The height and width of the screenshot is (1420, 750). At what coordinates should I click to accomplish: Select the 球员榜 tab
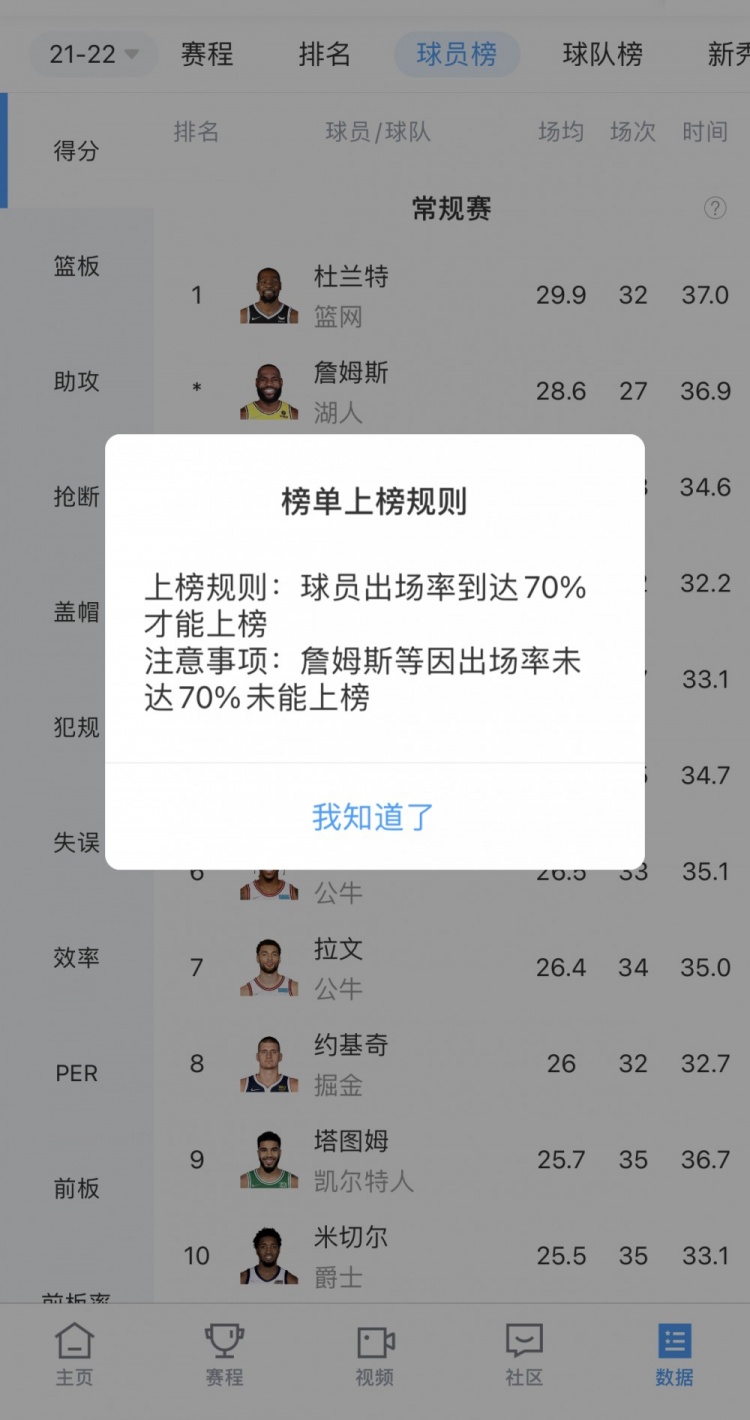456,54
